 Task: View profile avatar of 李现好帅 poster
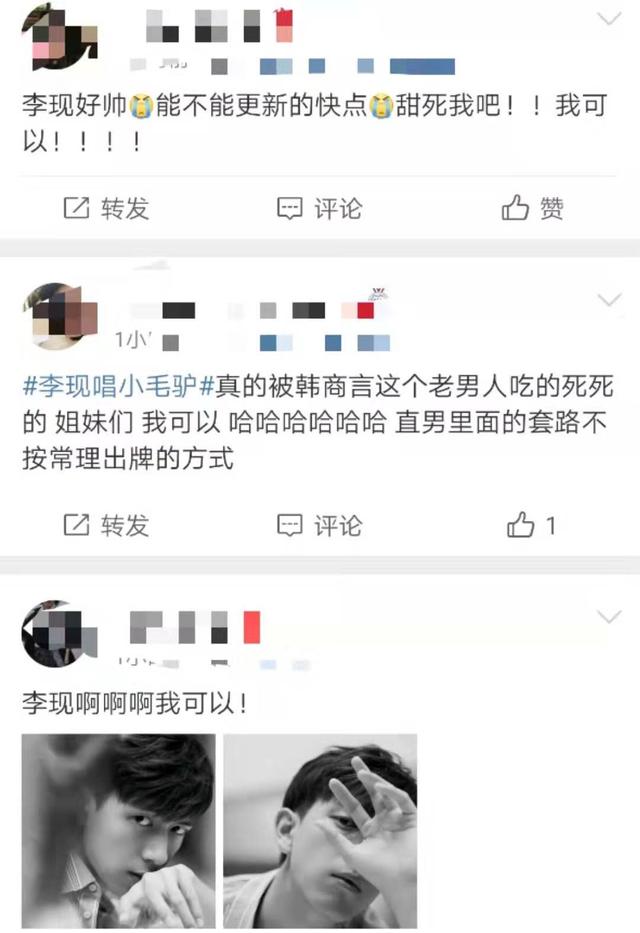[59, 38]
